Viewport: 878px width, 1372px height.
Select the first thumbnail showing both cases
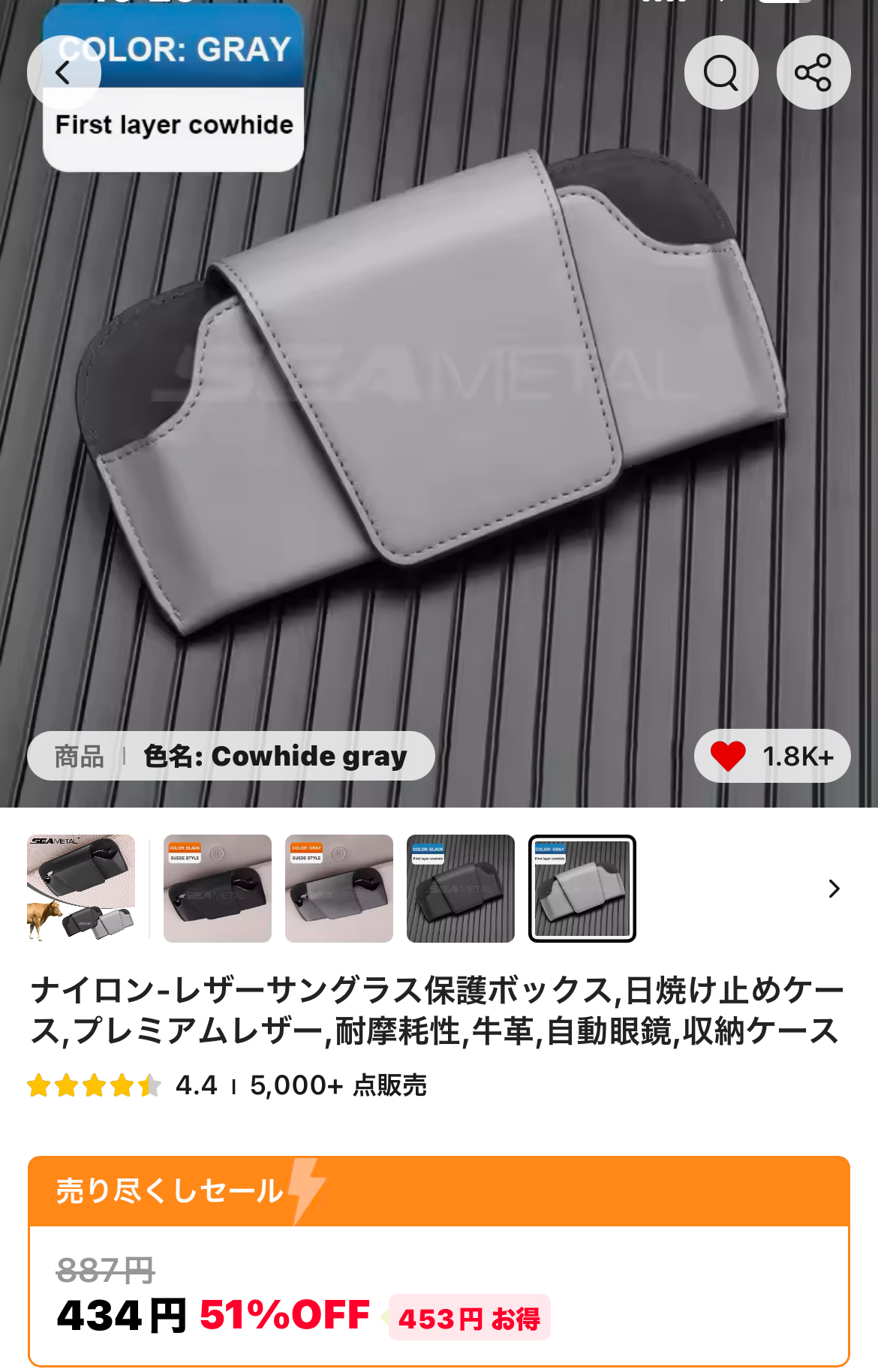(81, 888)
